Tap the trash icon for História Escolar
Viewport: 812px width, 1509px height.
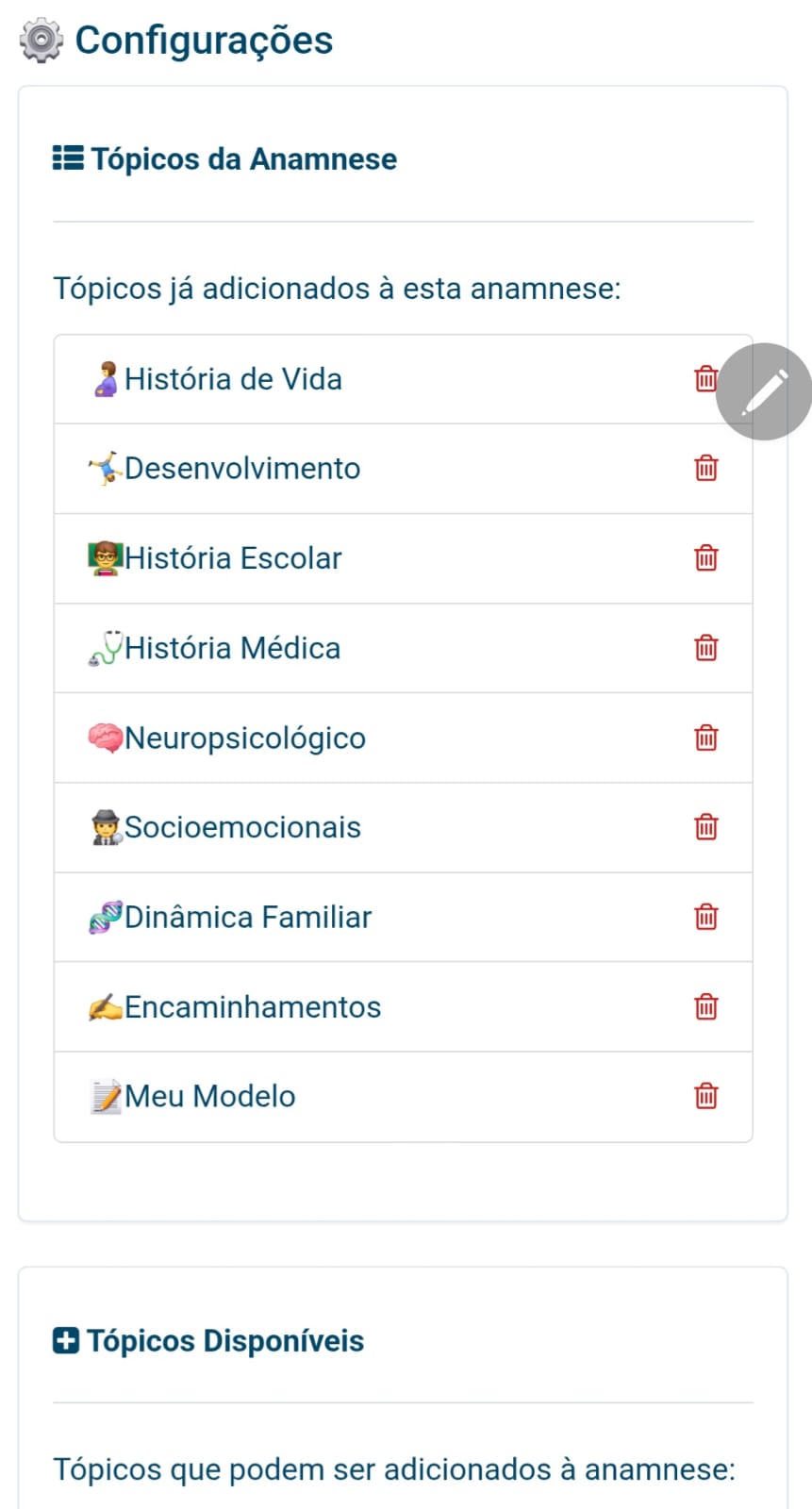[x=706, y=557]
